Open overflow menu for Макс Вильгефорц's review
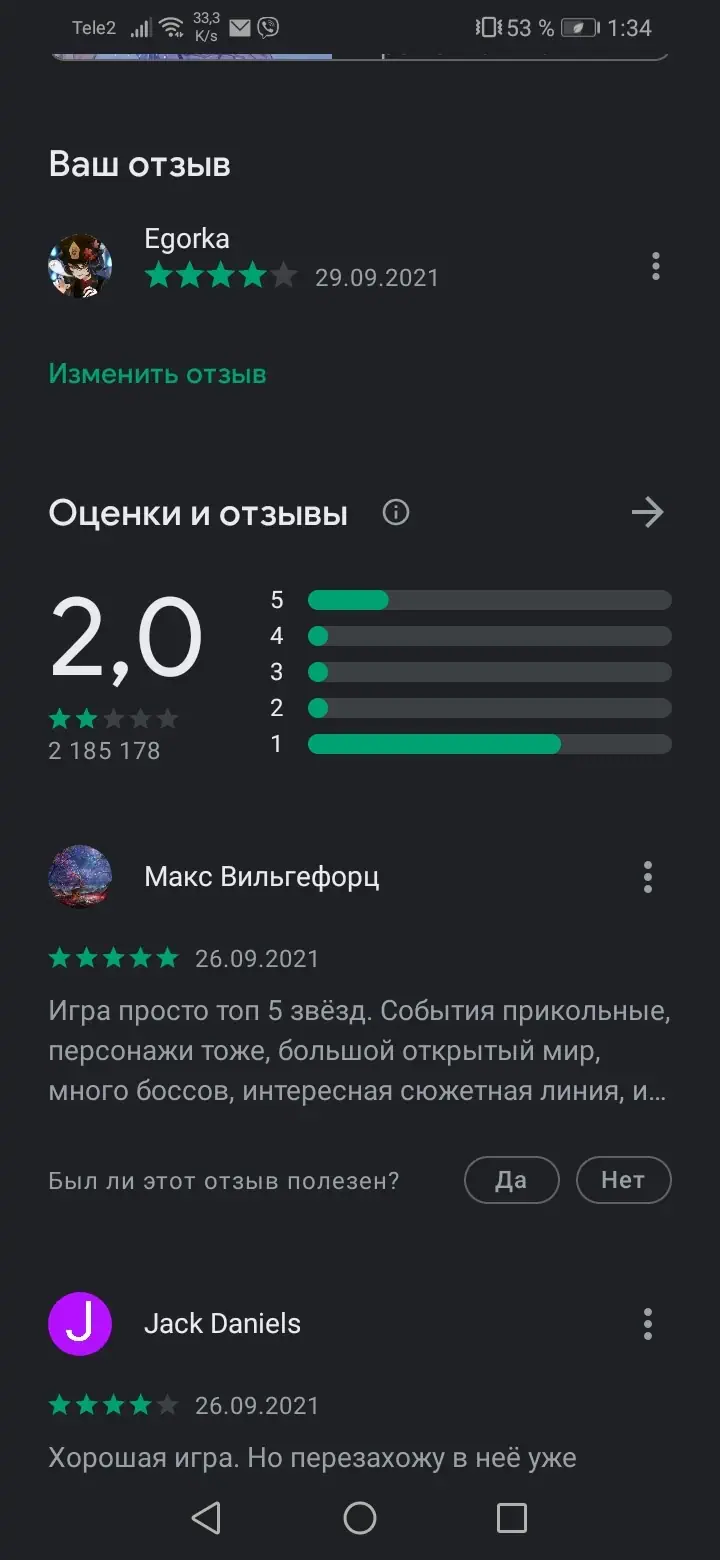This screenshot has height=1560, width=720. pos(648,877)
